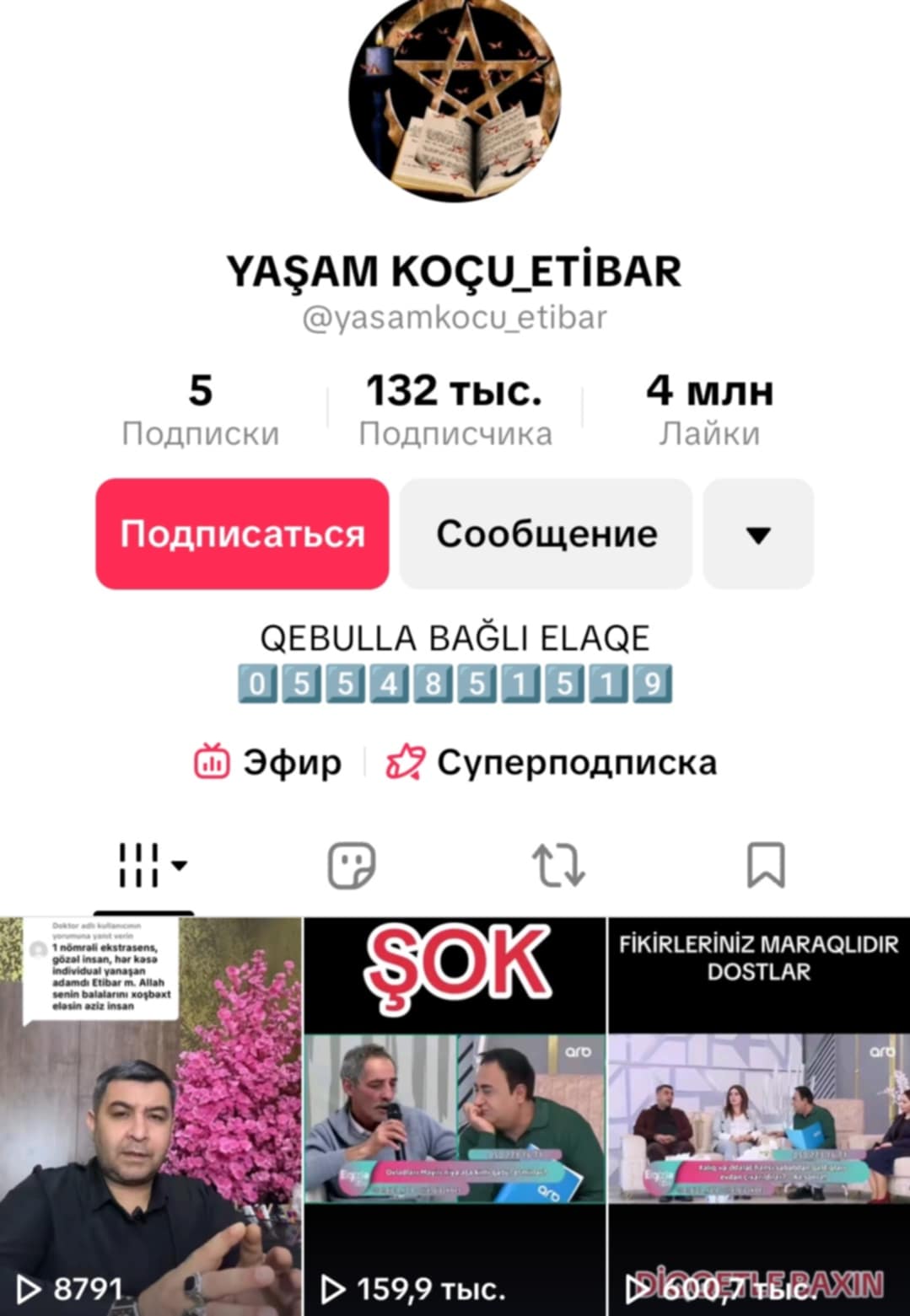Open the Подписки following count

click(x=200, y=411)
